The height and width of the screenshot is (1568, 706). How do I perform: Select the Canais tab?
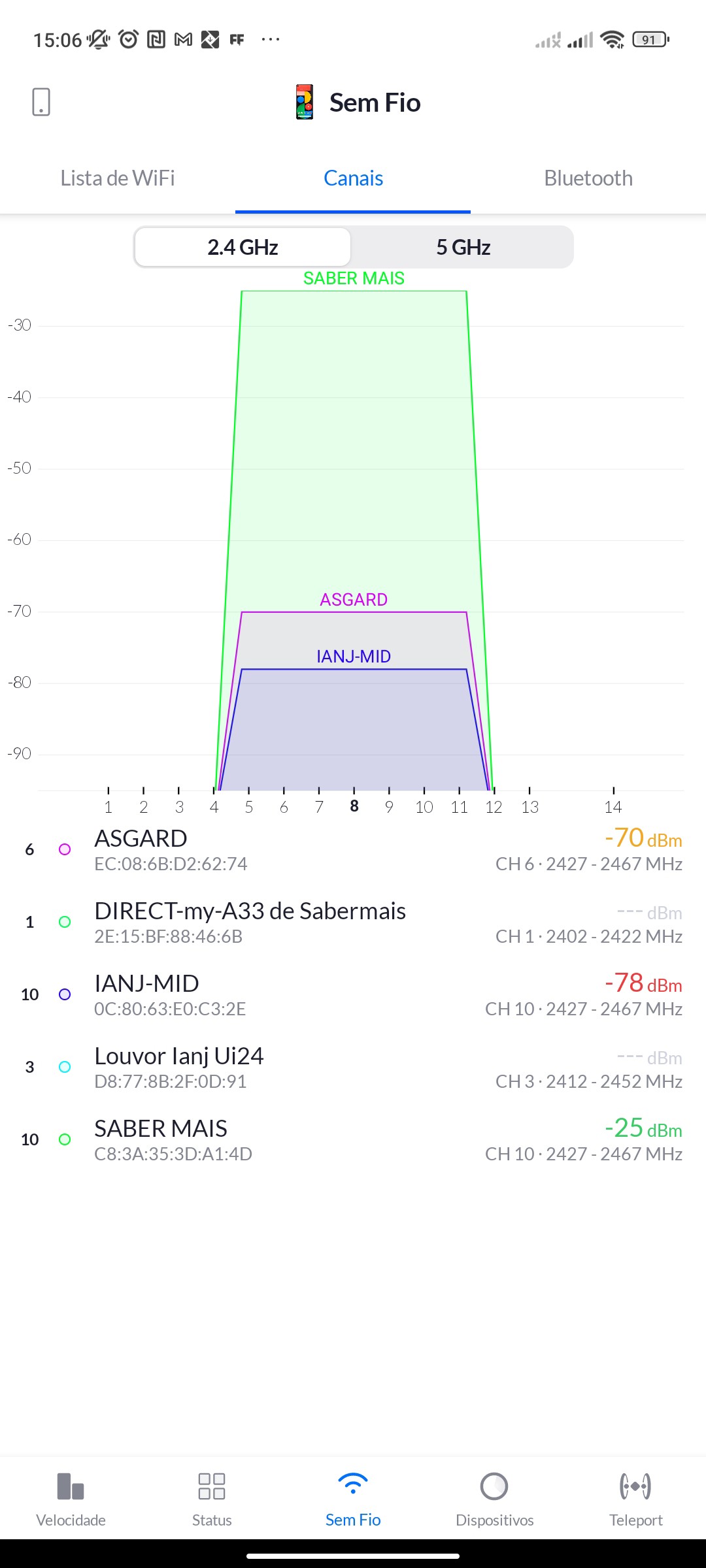point(353,178)
